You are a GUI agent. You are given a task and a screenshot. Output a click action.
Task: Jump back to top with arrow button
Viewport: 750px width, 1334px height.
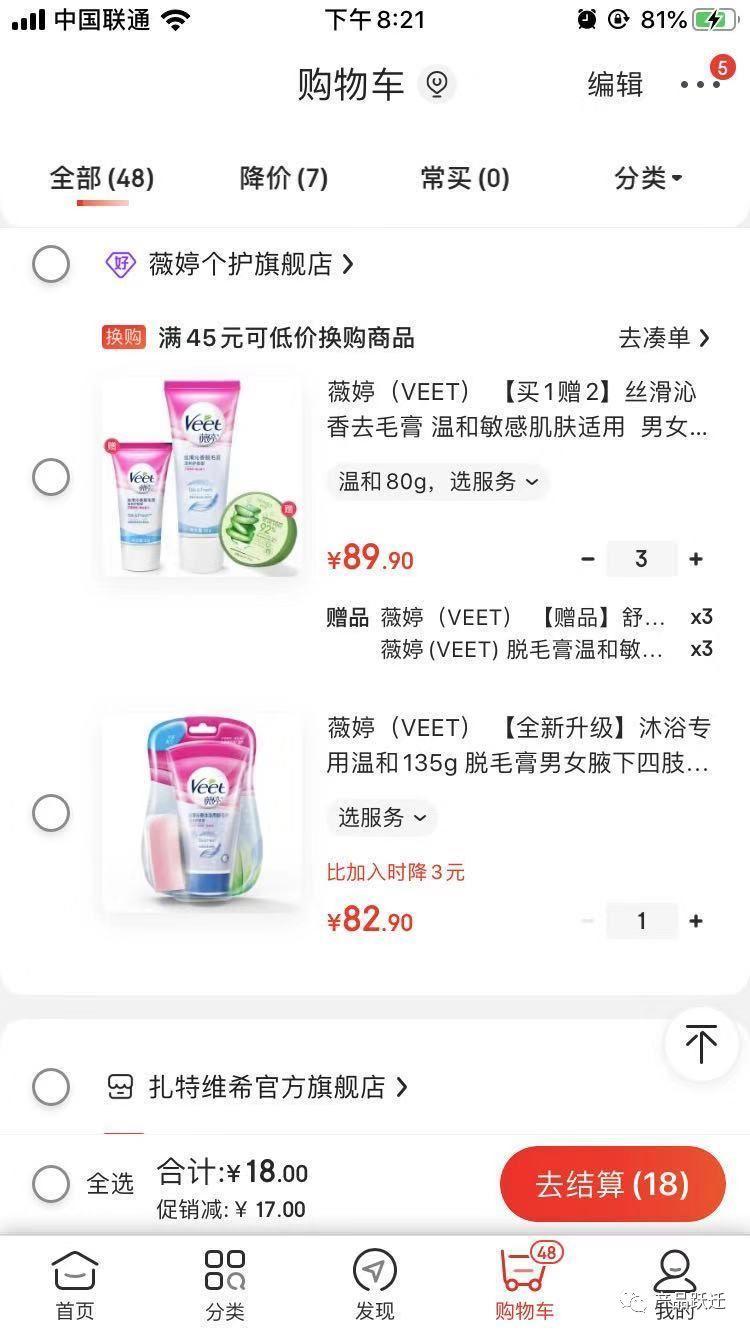701,1044
